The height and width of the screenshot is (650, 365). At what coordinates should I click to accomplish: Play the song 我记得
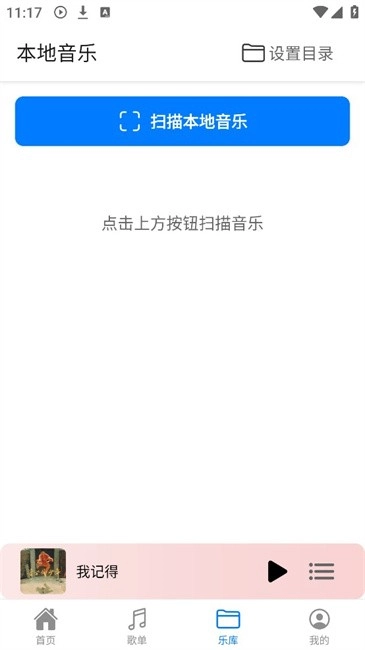click(x=277, y=571)
